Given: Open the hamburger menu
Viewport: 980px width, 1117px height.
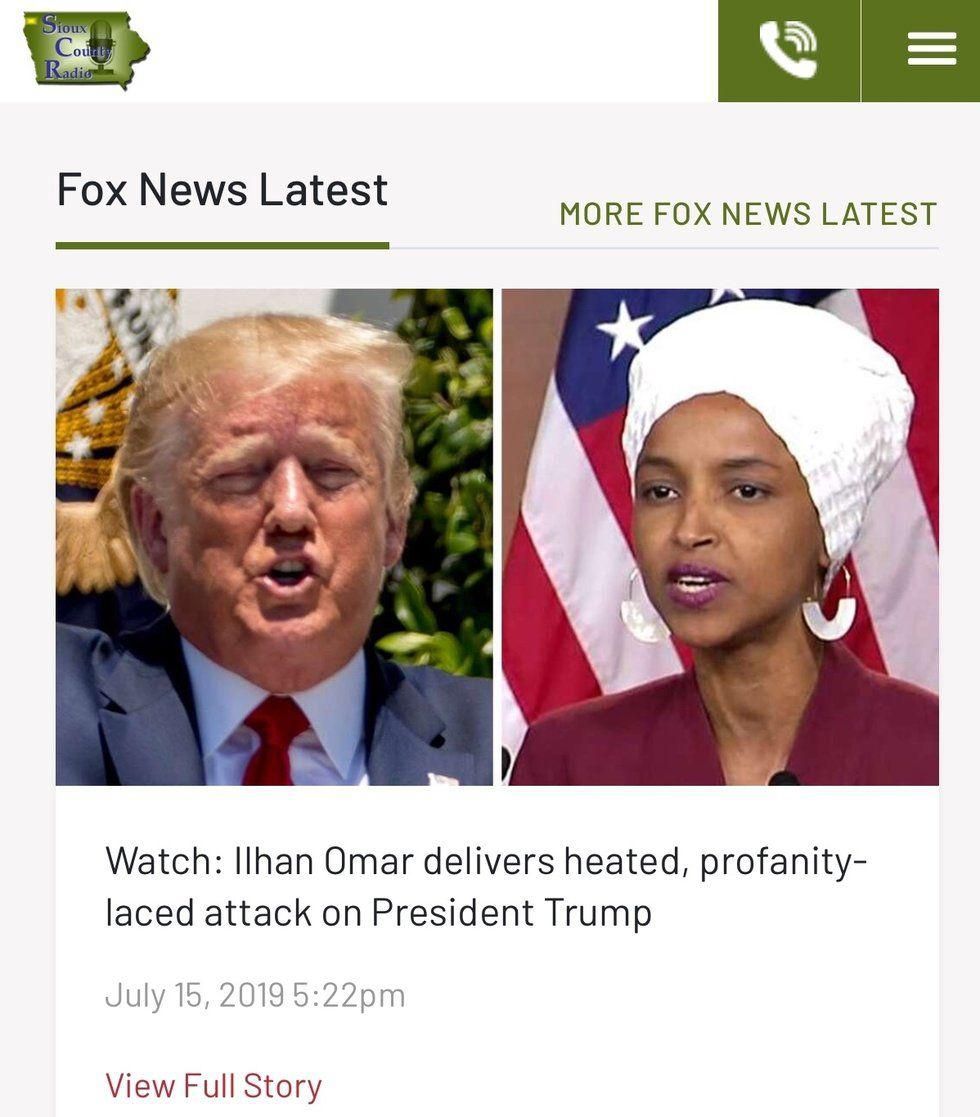Looking at the screenshot, I should (931, 50).
